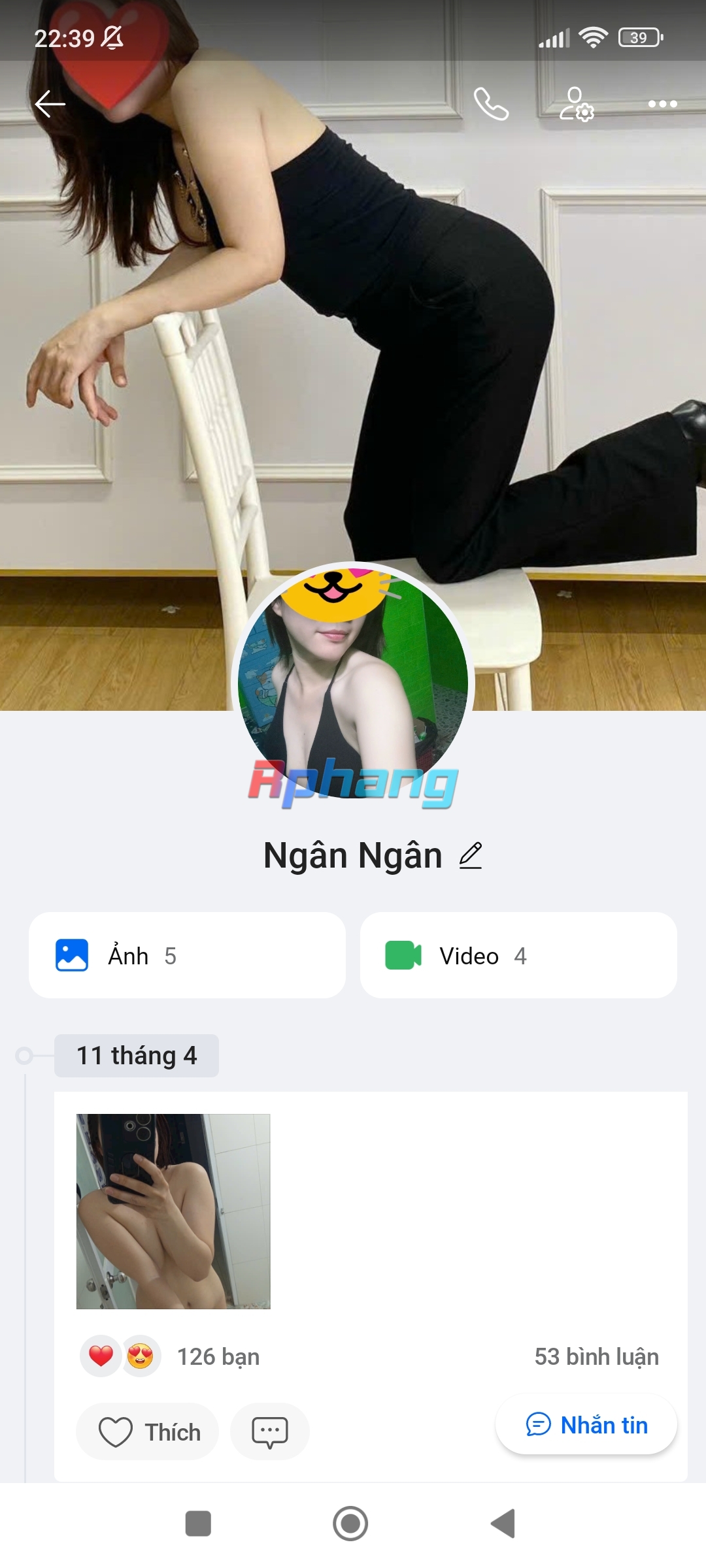Open the Ảnh album with 5 photos
Viewport: 706px width, 1568px height.
(x=187, y=955)
